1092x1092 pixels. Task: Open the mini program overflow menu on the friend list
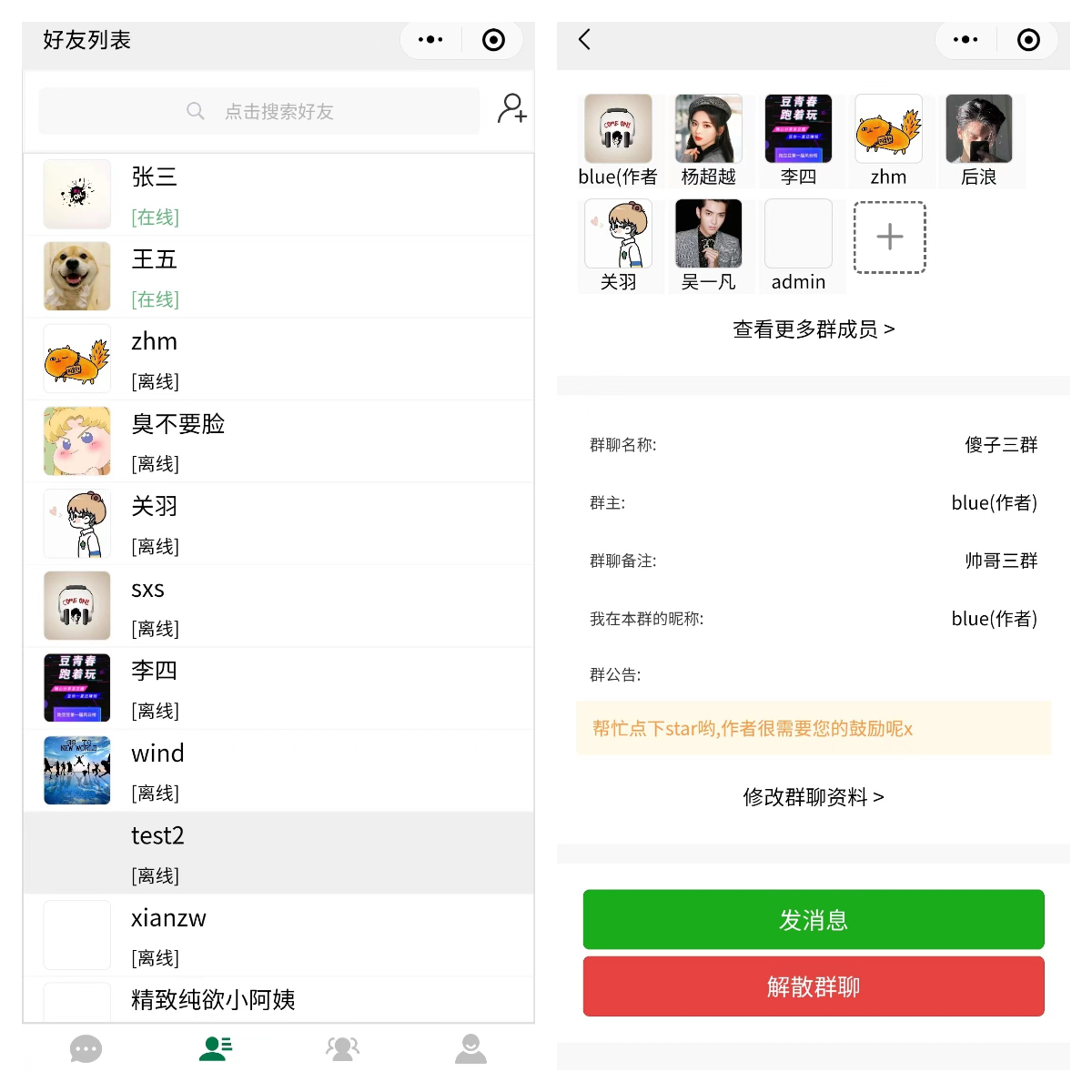(x=430, y=39)
